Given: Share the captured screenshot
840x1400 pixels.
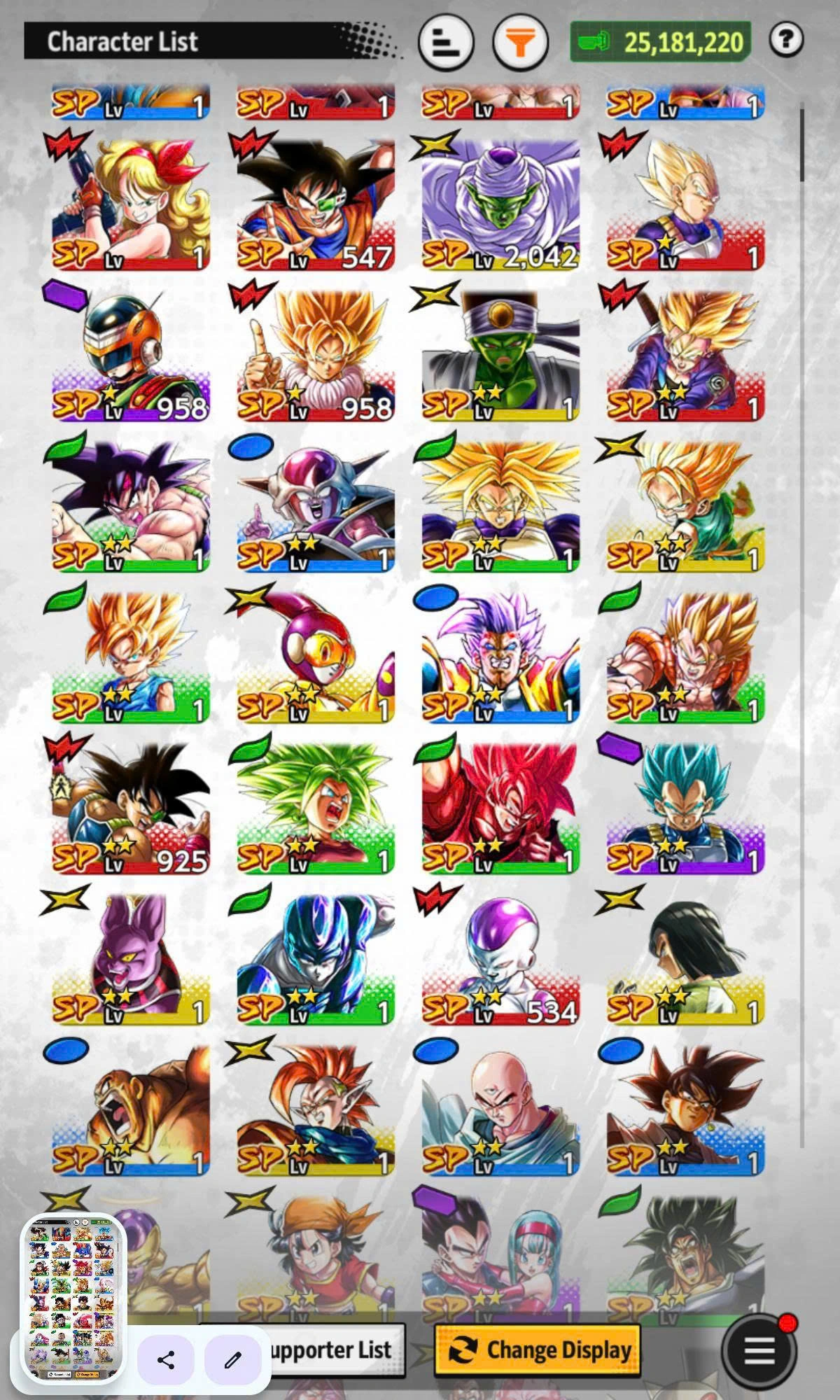Looking at the screenshot, I should click(166, 1360).
